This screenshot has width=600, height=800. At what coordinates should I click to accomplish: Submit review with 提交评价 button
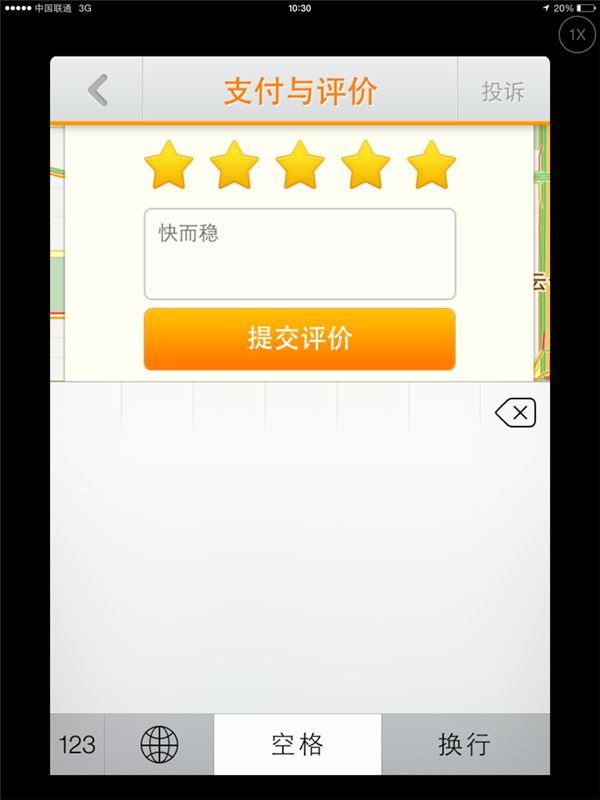300,339
